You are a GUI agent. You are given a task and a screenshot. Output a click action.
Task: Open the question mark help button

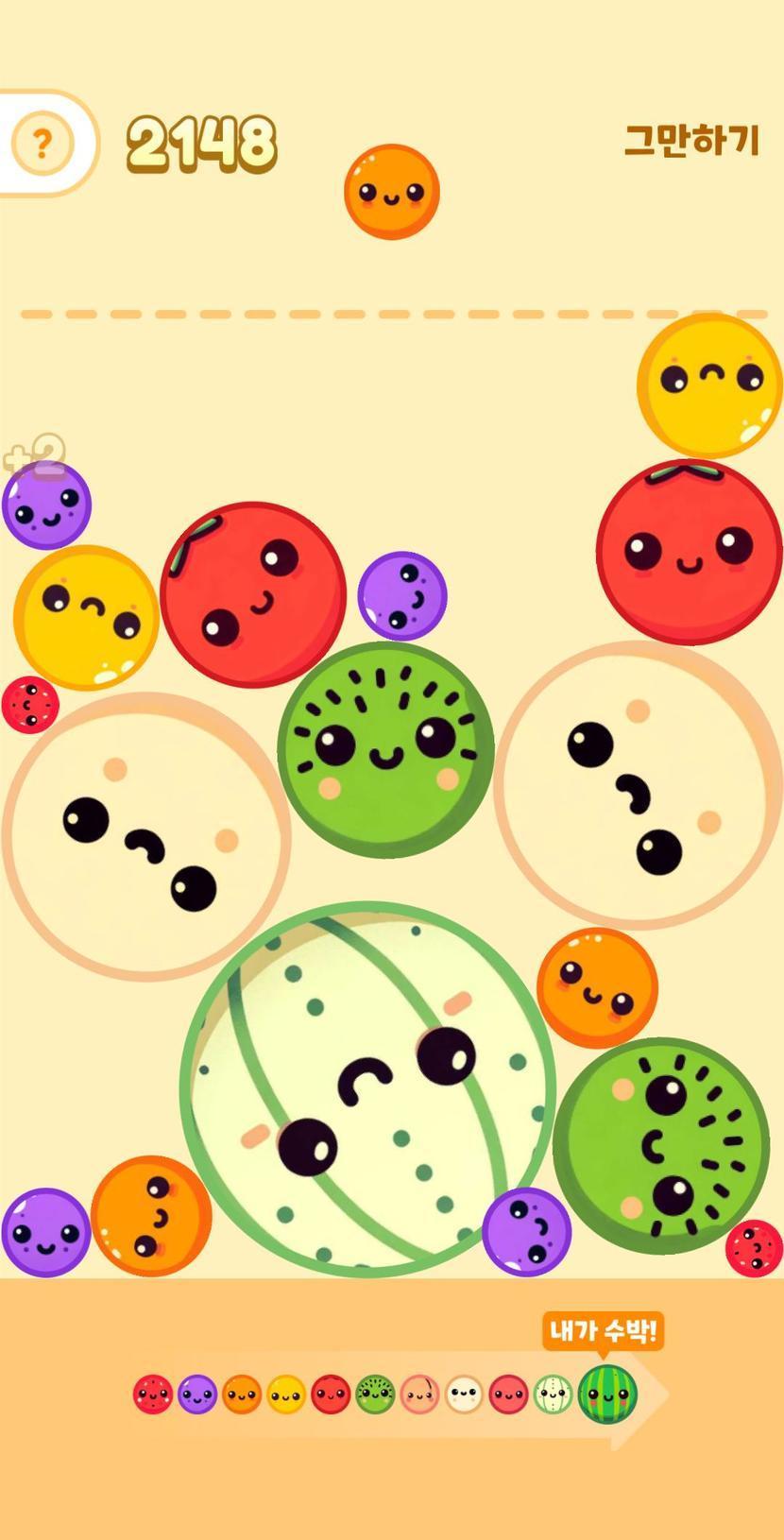(42, 144)
